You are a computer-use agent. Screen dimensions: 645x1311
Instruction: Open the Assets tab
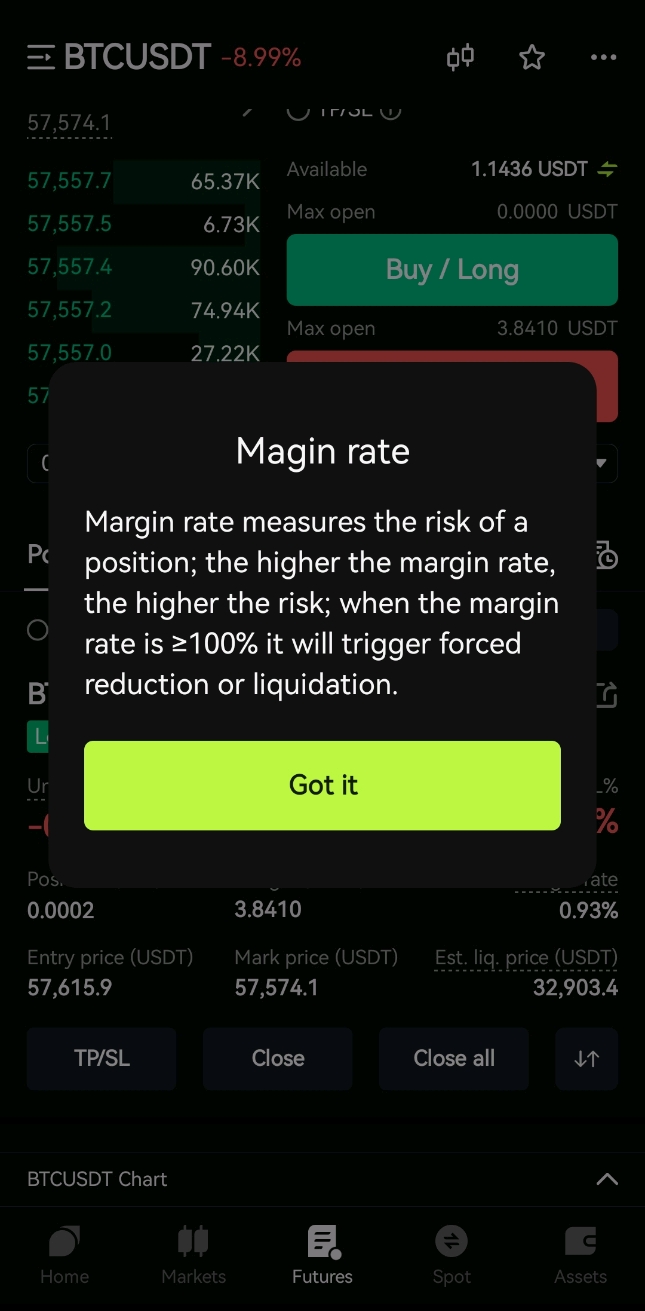pos(581,1256)
